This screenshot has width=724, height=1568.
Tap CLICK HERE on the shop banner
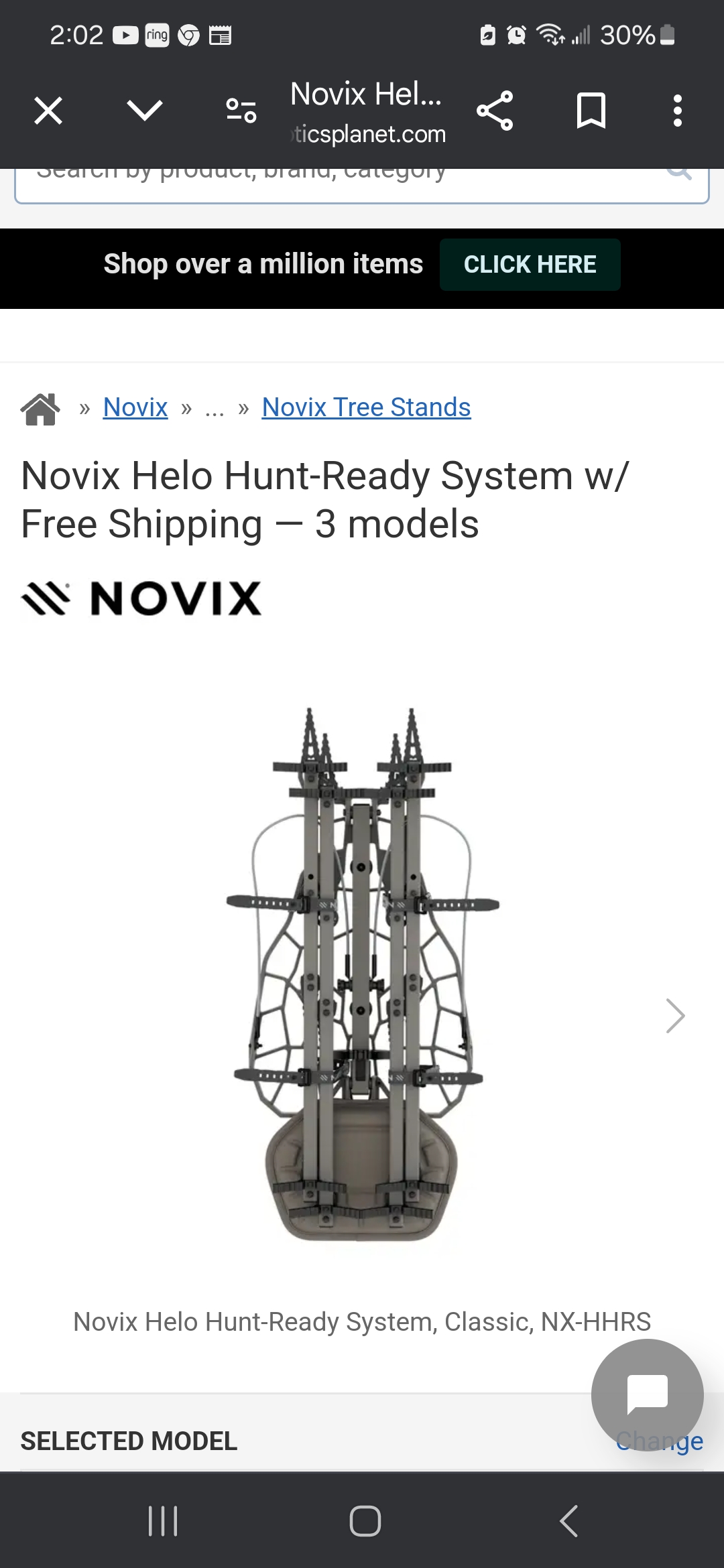pos(530,265)
